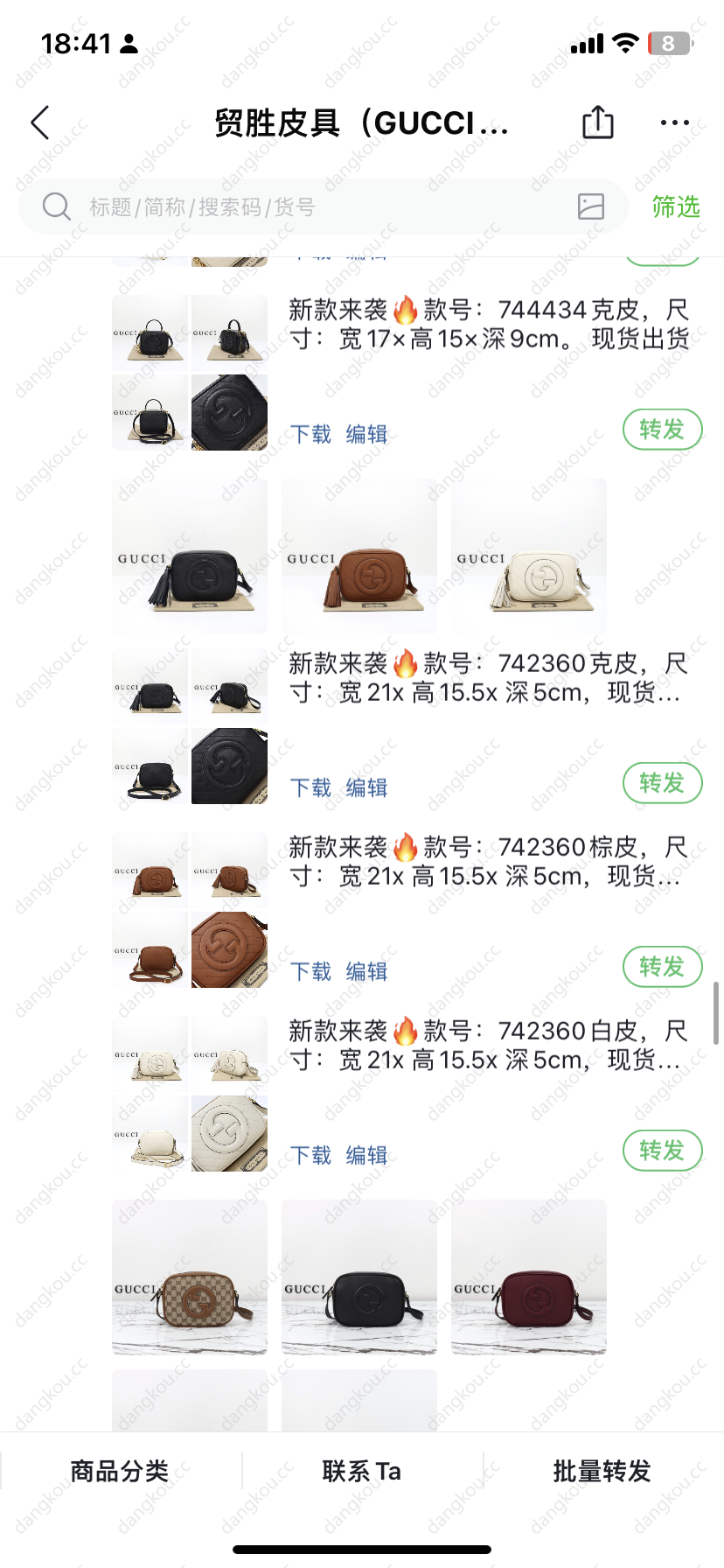Go back using the back arrow
This screenshot has width=724, height=1568.
[40, 123]
